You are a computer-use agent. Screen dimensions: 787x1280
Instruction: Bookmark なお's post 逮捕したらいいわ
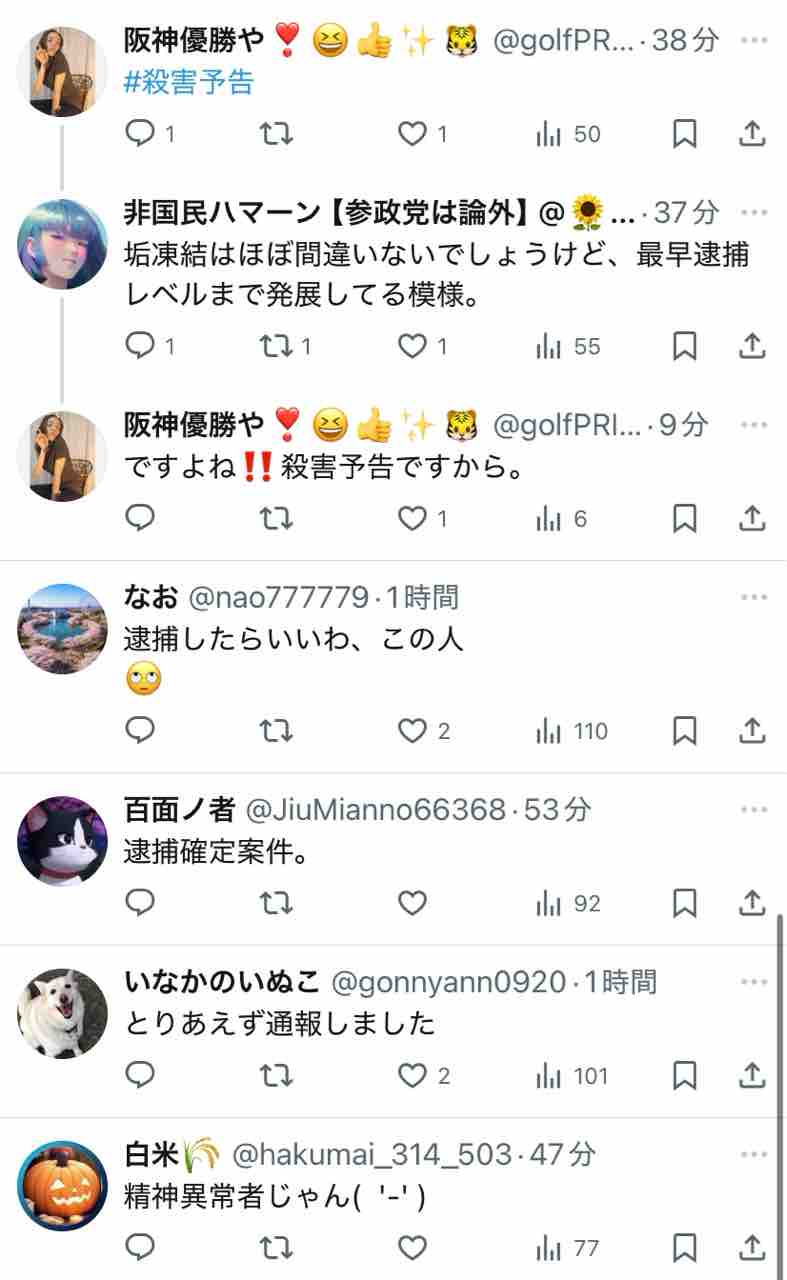(x=684, y=731)
